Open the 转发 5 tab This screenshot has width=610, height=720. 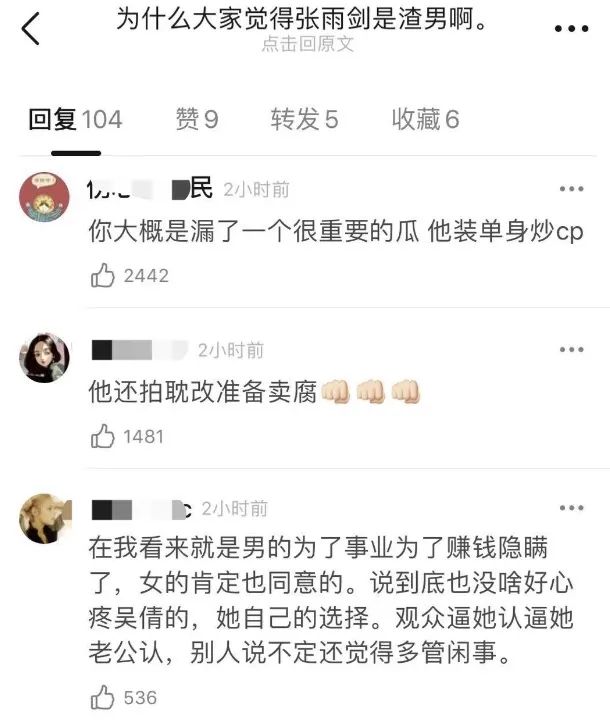coord(304,120)
